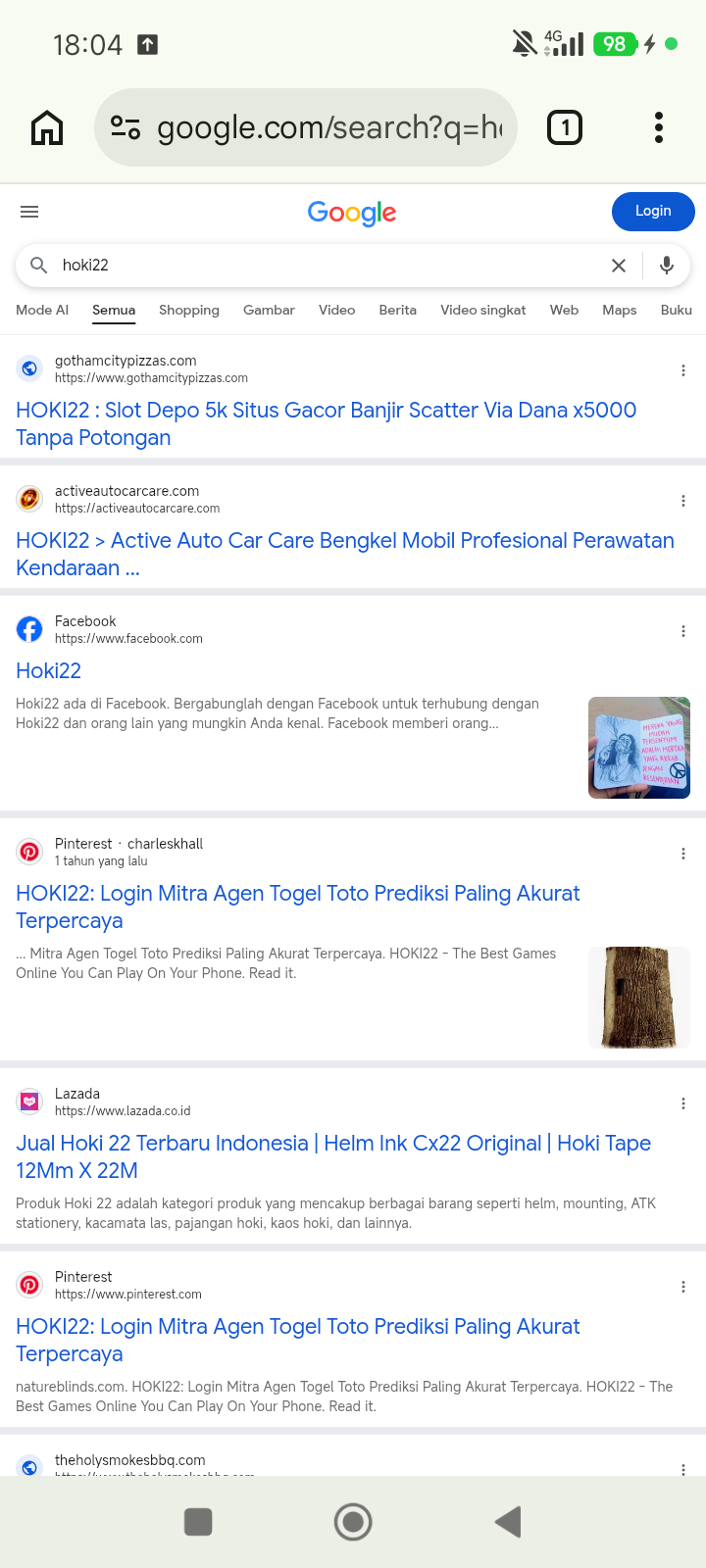The image size is (706, 1568).
Task: Open the Maps results tab
Action: (x=620, y=310)
